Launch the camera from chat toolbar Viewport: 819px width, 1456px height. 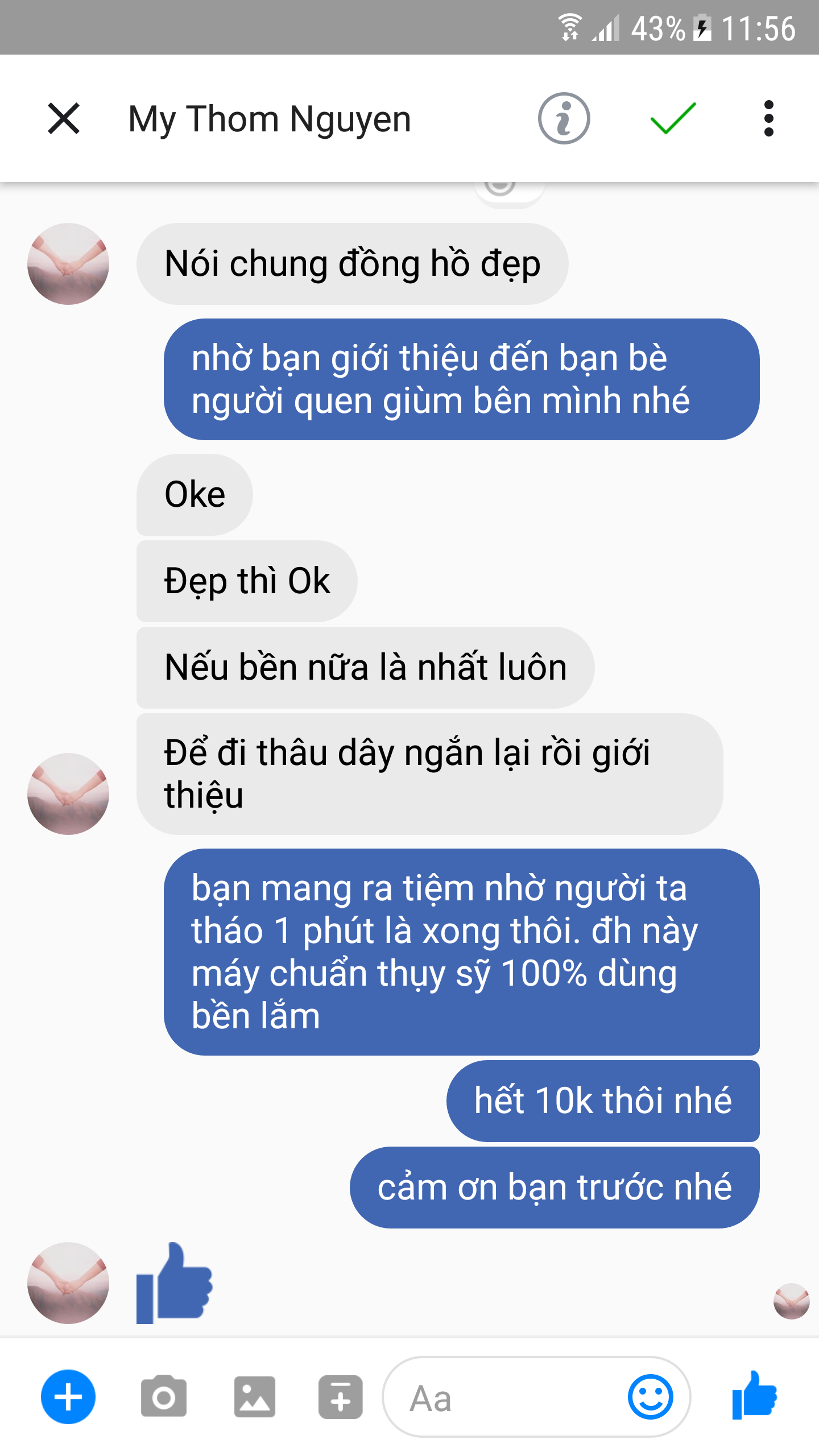click(x=164, y=1397)
